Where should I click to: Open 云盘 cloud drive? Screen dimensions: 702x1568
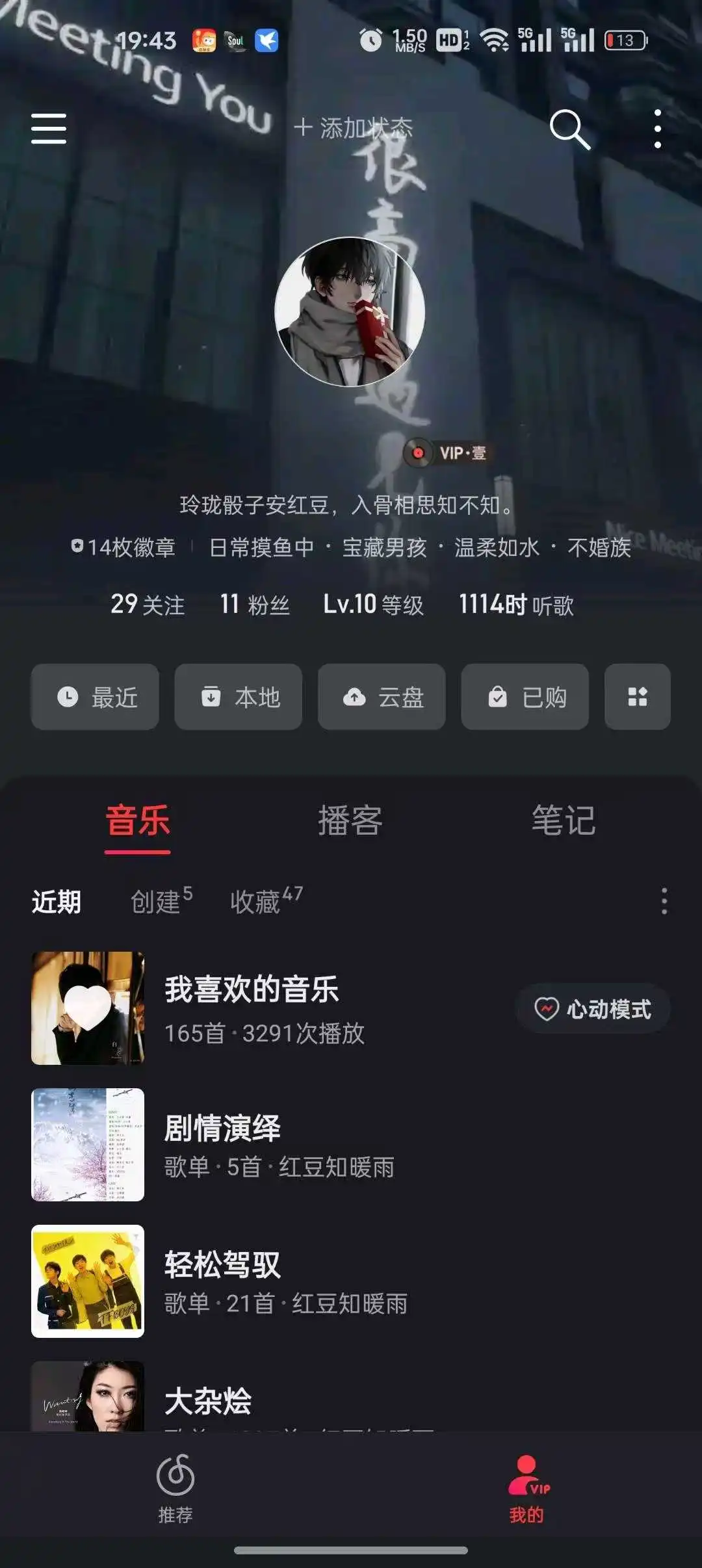382,697
